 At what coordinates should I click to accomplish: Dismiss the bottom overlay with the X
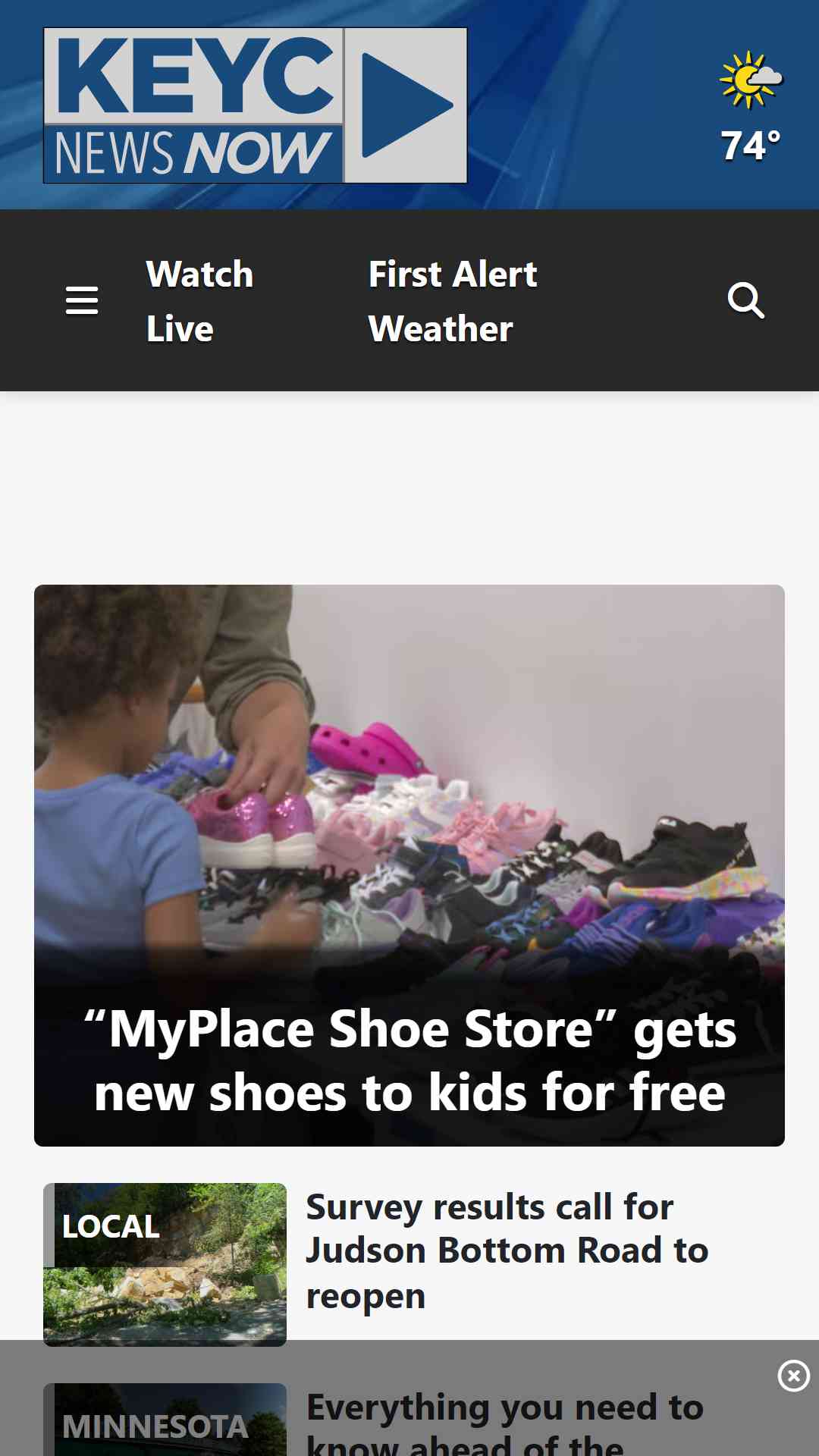[794, 1376]
